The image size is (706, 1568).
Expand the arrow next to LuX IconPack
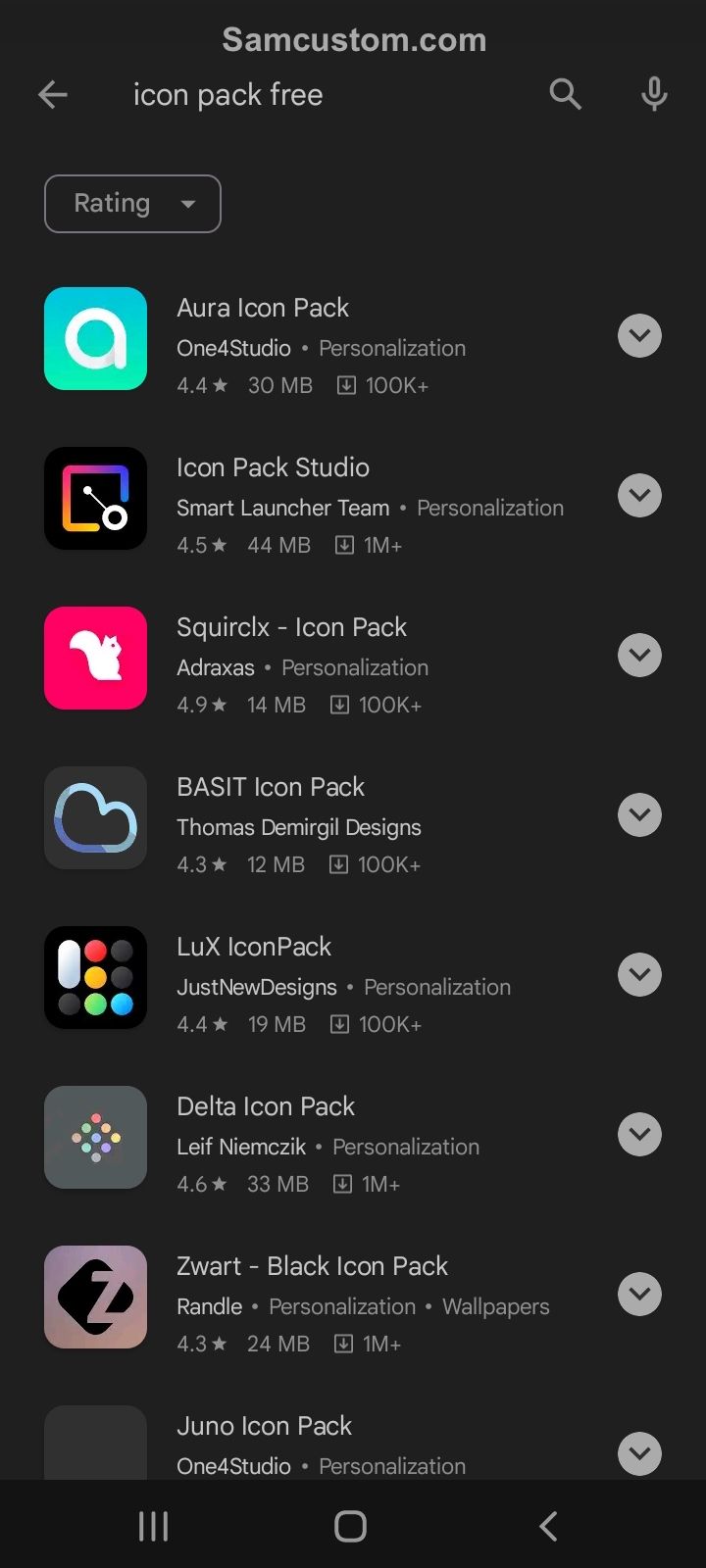[x=639, y=975]
